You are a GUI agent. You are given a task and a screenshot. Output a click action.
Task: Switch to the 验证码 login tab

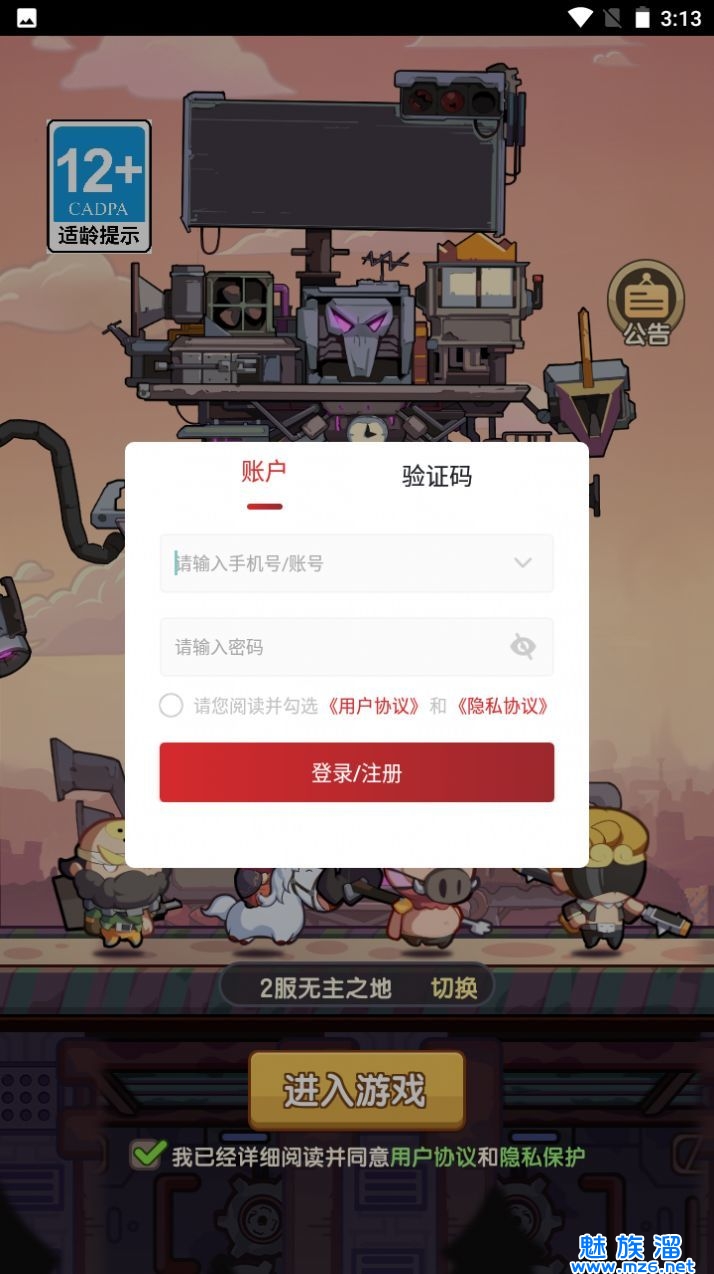click(437, 477)
